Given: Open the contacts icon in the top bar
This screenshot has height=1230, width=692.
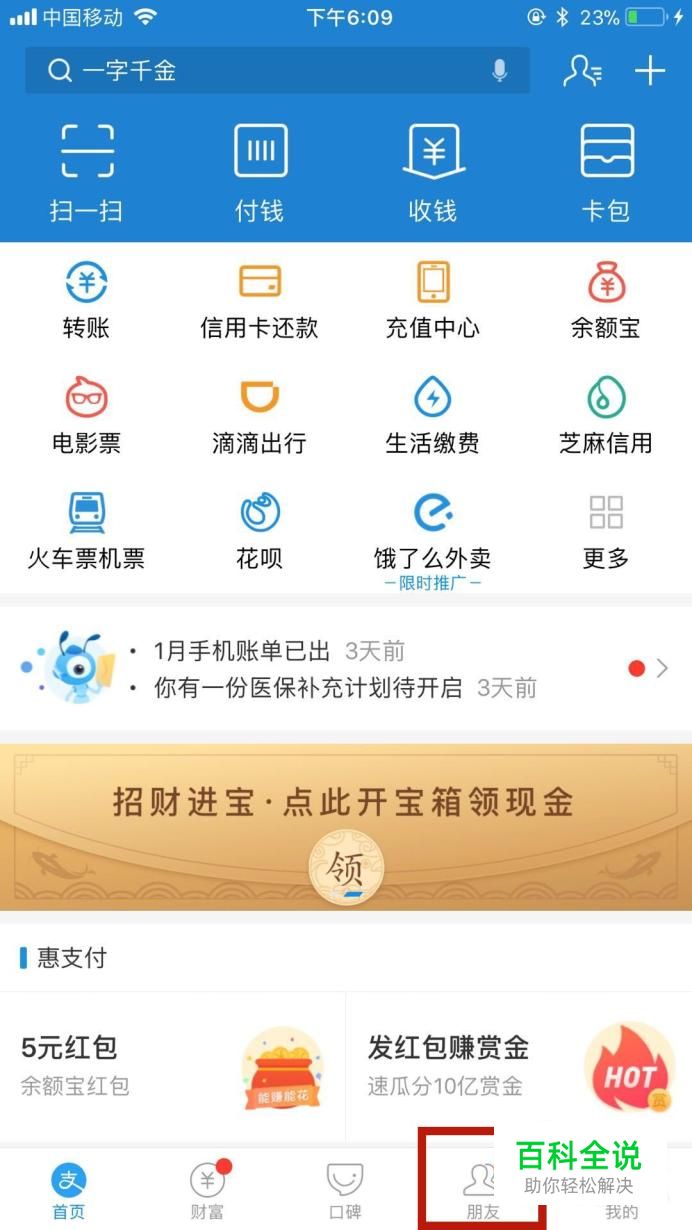Looking at the screenshot, I should (x=582, y=71).
